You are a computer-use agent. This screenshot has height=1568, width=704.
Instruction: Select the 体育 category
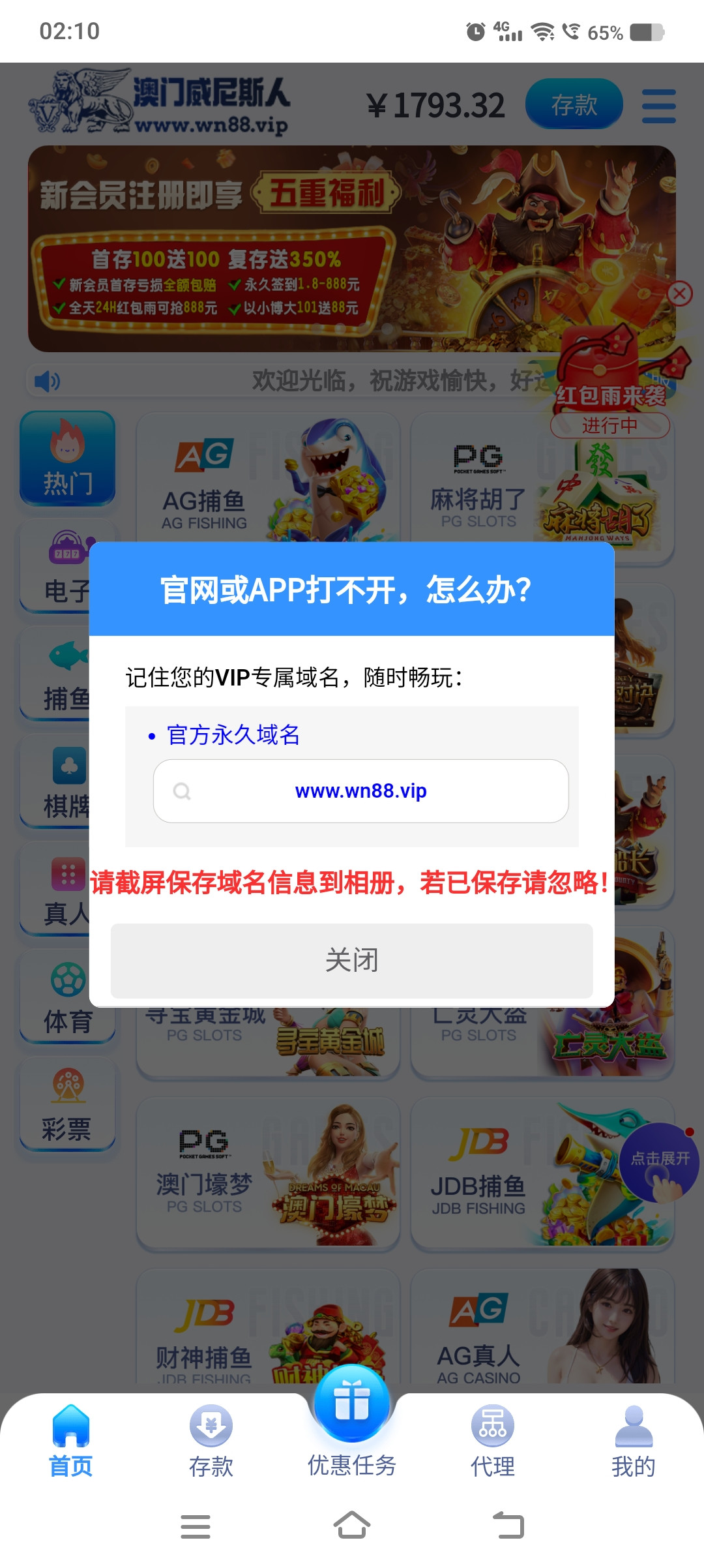(68, 998)
